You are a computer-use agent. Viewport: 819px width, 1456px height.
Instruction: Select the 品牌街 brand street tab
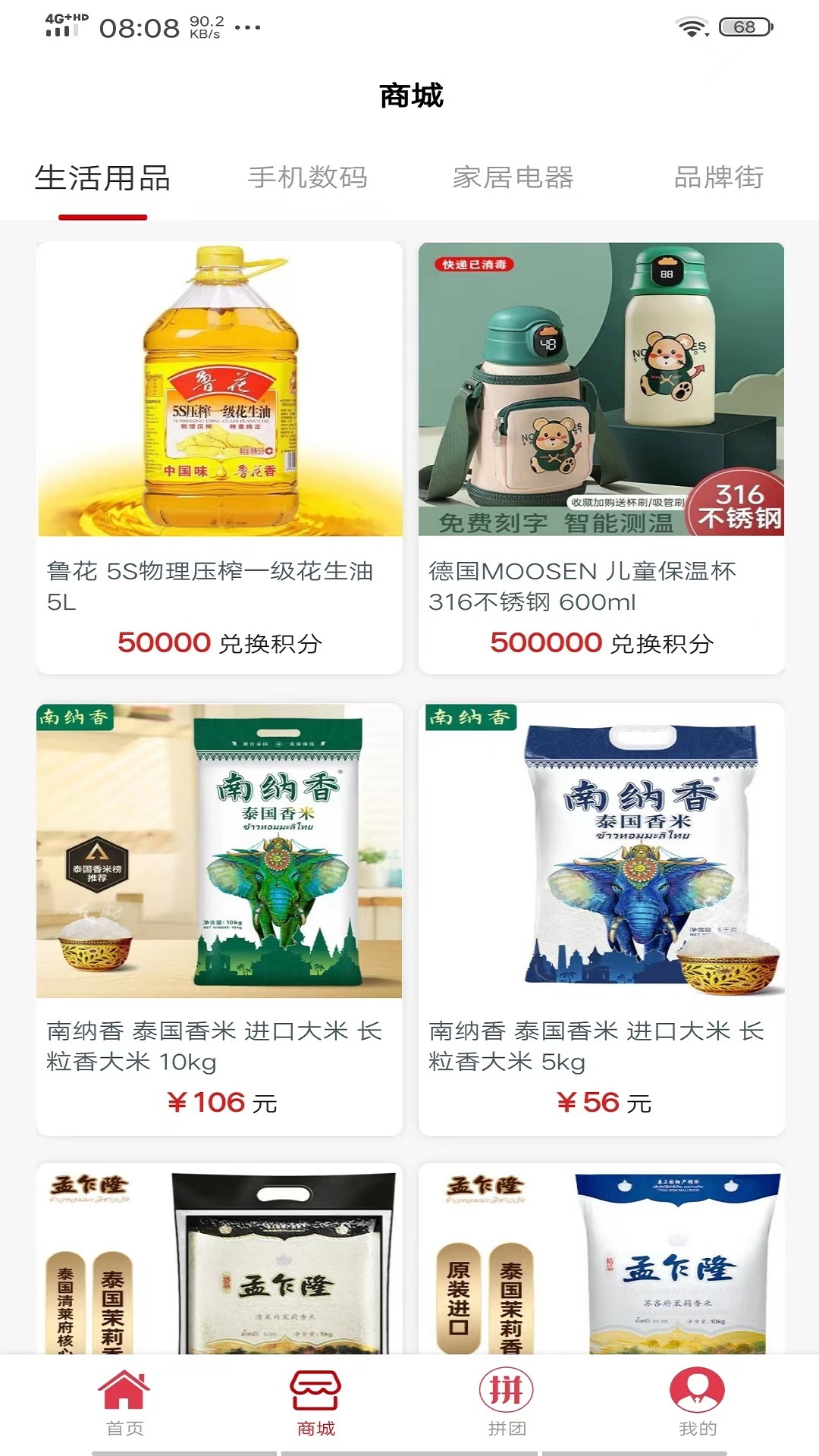tap(719, 179)
